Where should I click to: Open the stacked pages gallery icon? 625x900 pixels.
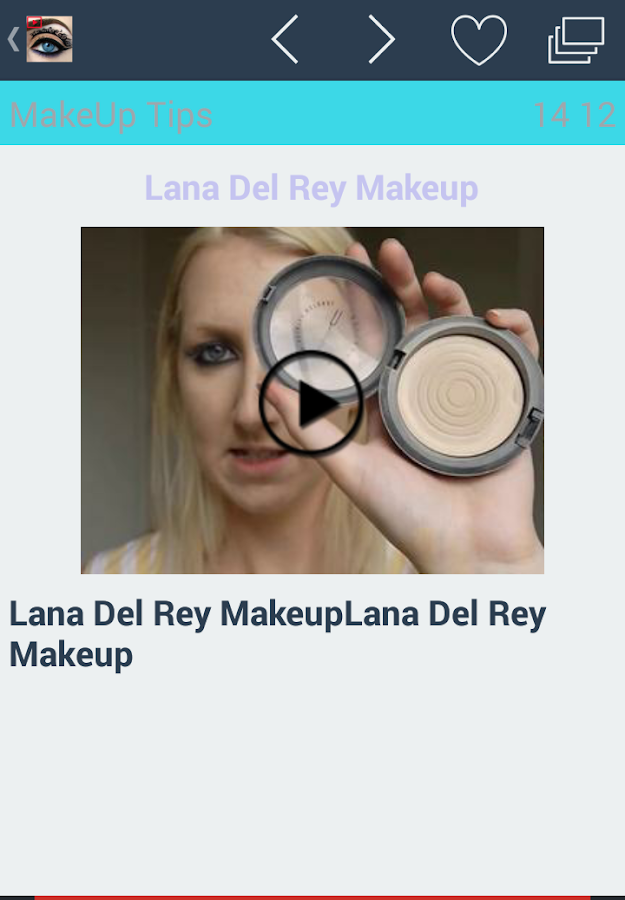(576, 40)
